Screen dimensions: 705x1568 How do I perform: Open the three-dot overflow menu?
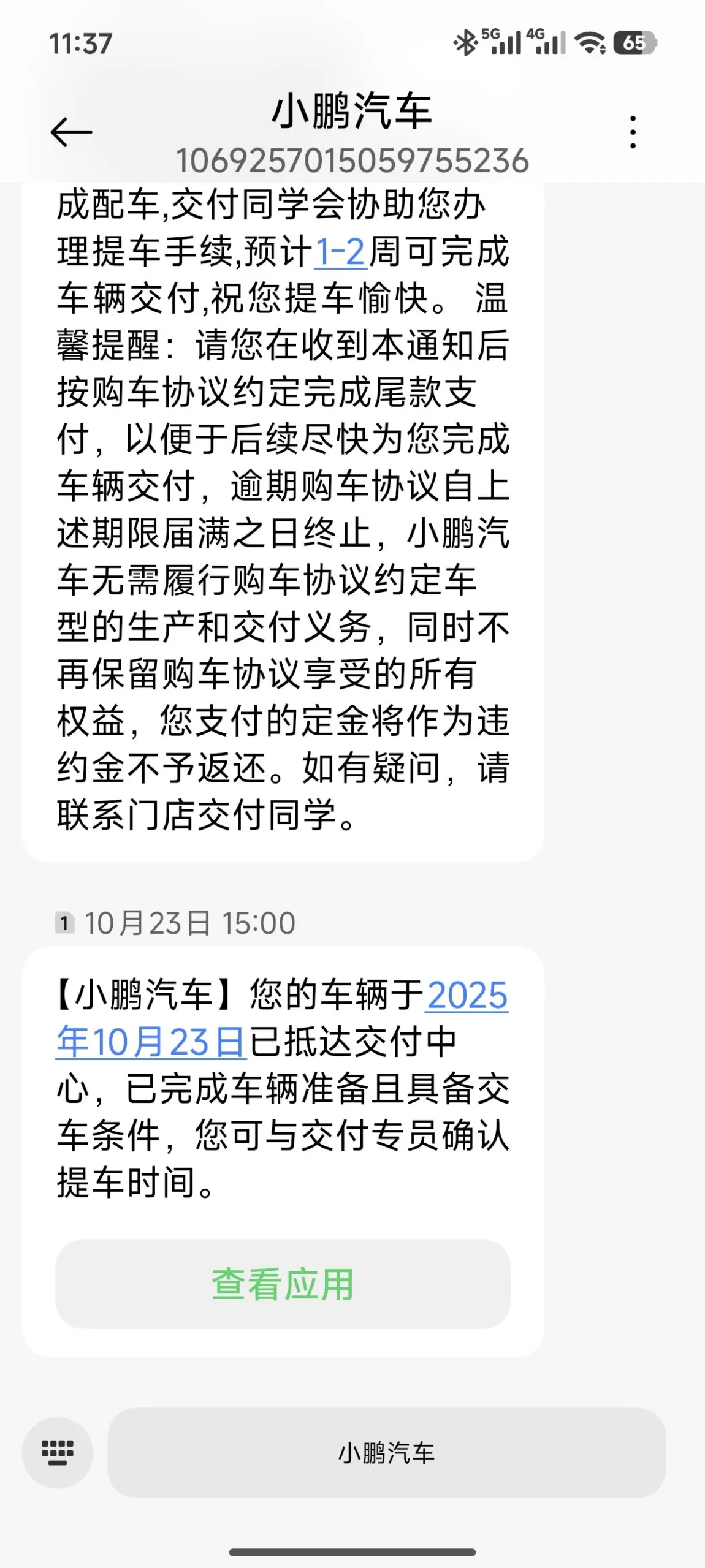click(633, 132)
